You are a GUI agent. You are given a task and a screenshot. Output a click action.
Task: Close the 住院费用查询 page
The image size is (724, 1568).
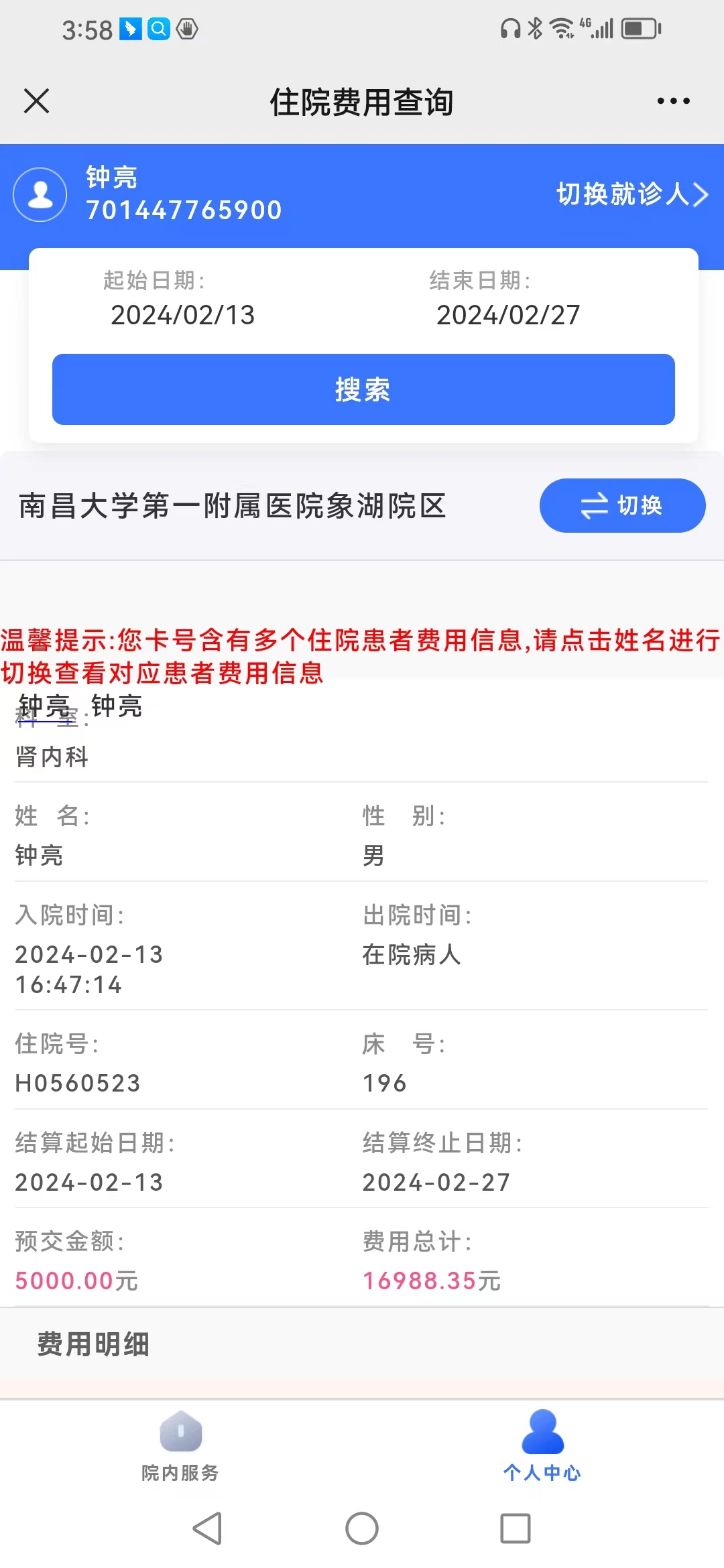coord(37,101)
